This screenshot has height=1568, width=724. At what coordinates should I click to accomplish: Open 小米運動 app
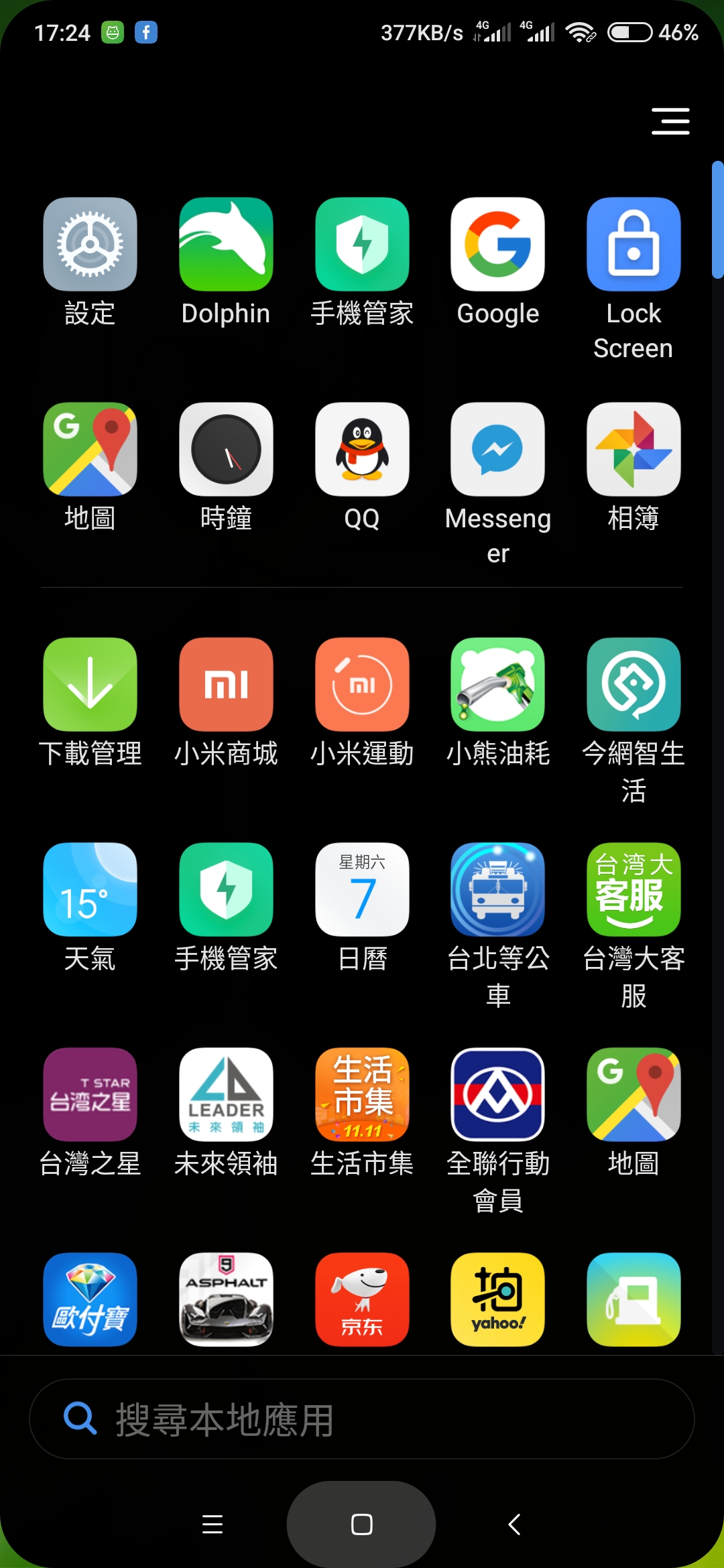(x=362, y=684)
